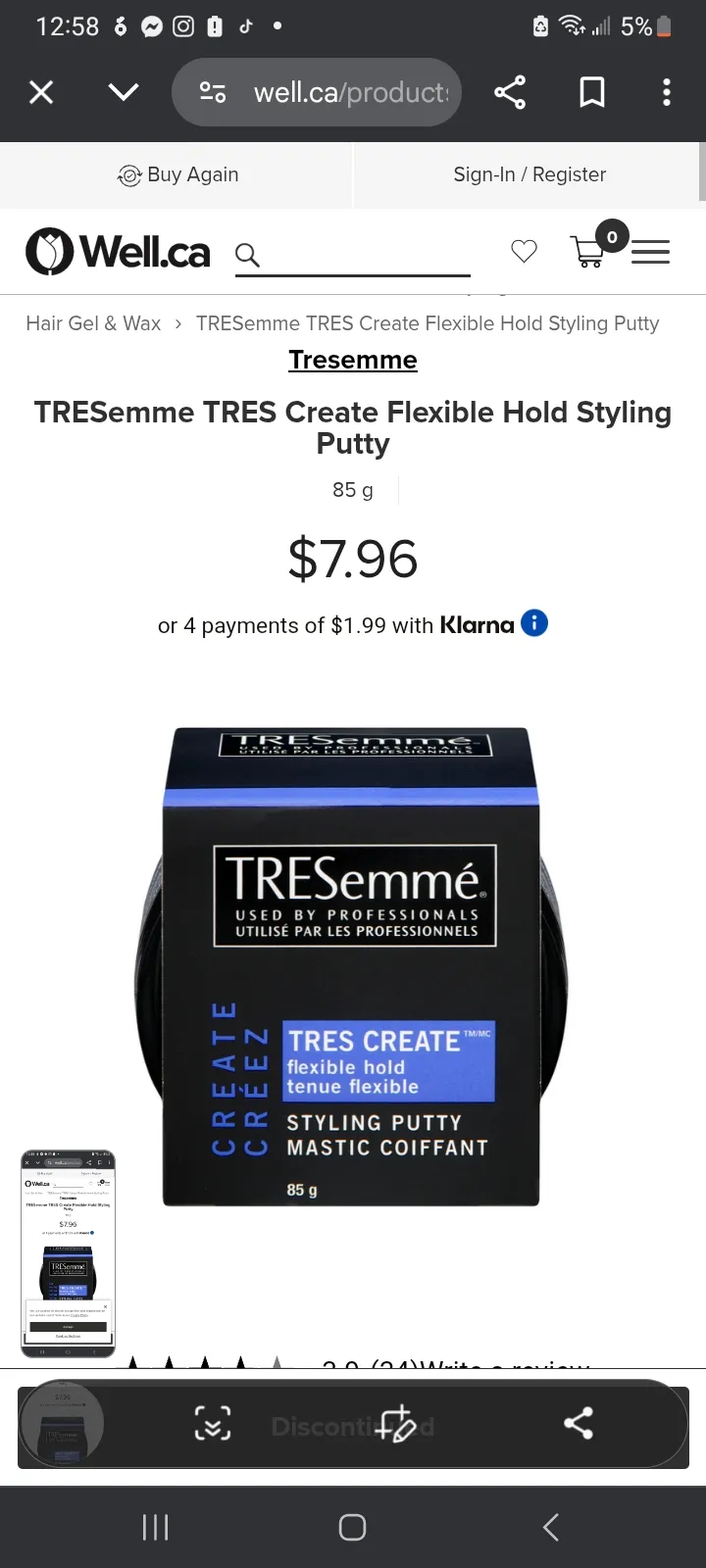Bookmark this page in the browser
706x1568 pixels.
[591, 93]
